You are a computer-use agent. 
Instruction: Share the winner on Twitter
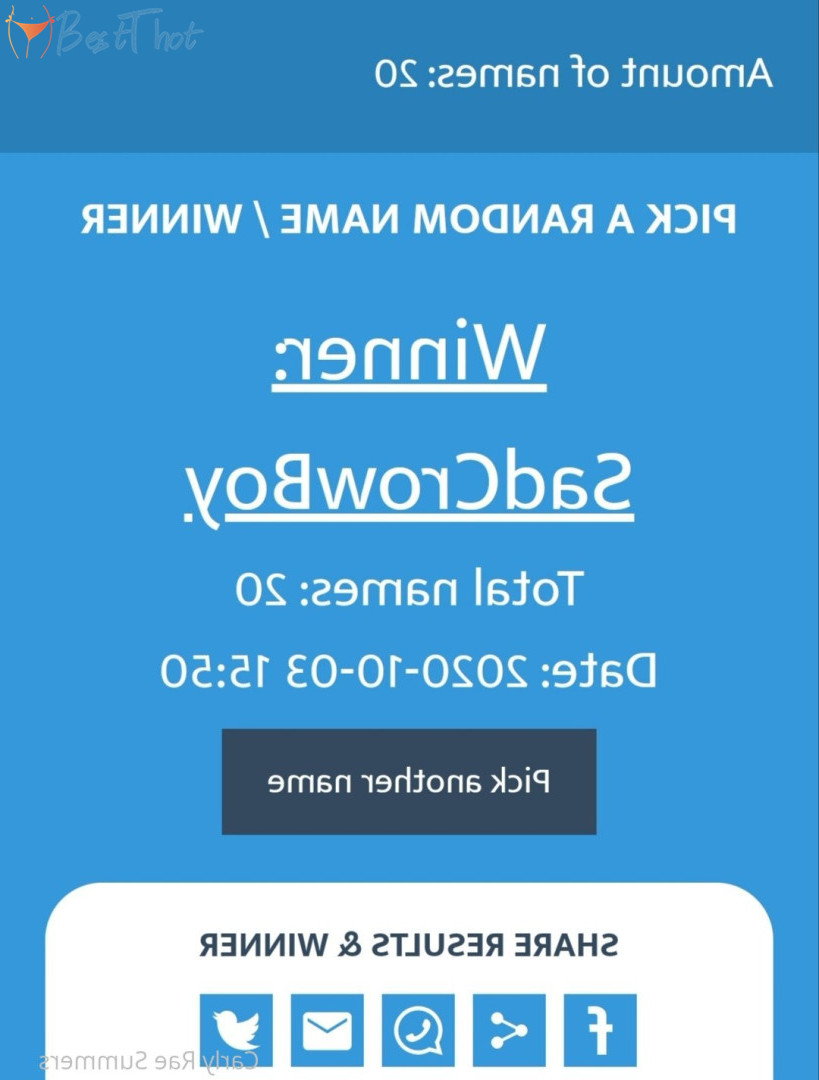(235, 1030)
